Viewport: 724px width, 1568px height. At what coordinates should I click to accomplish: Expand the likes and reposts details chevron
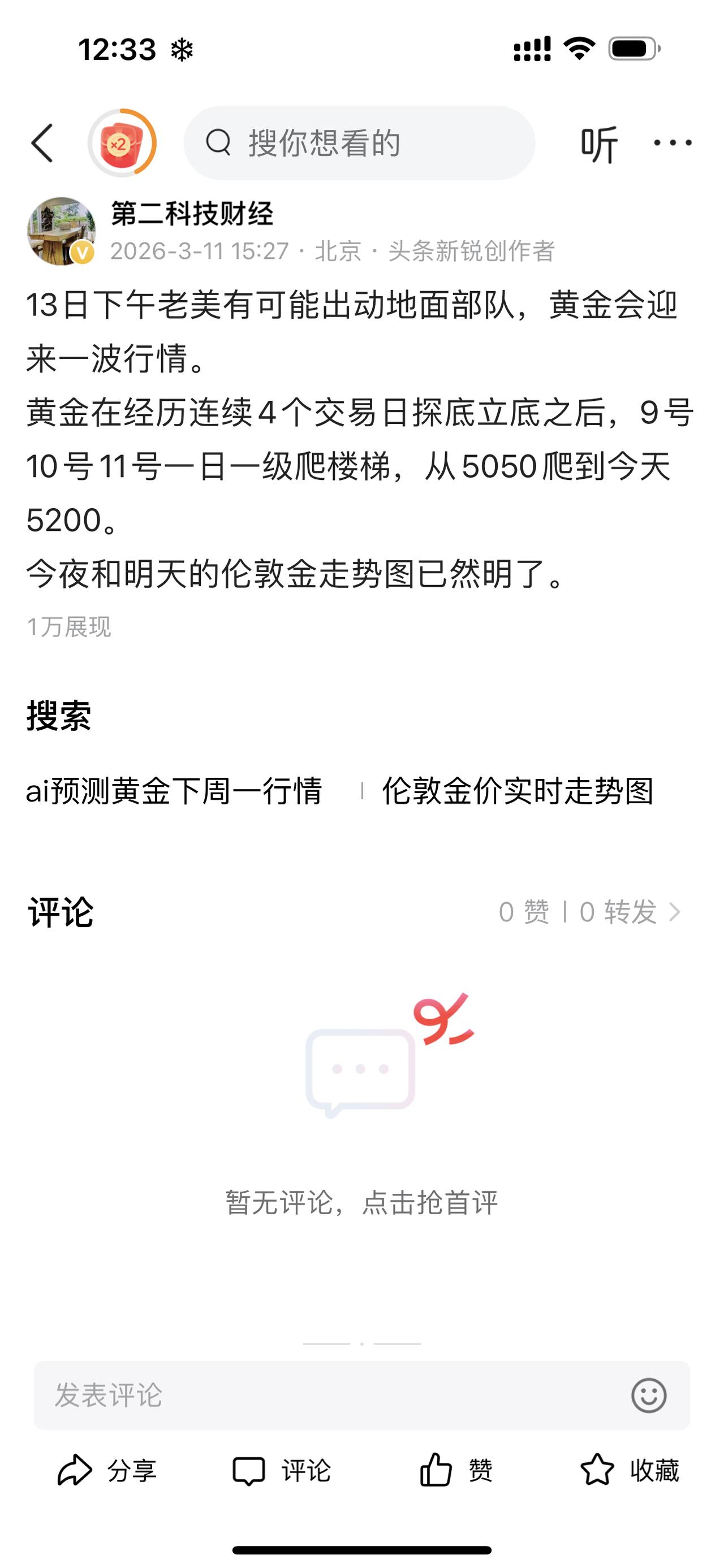pyautogui.click(x=675, y=913)
